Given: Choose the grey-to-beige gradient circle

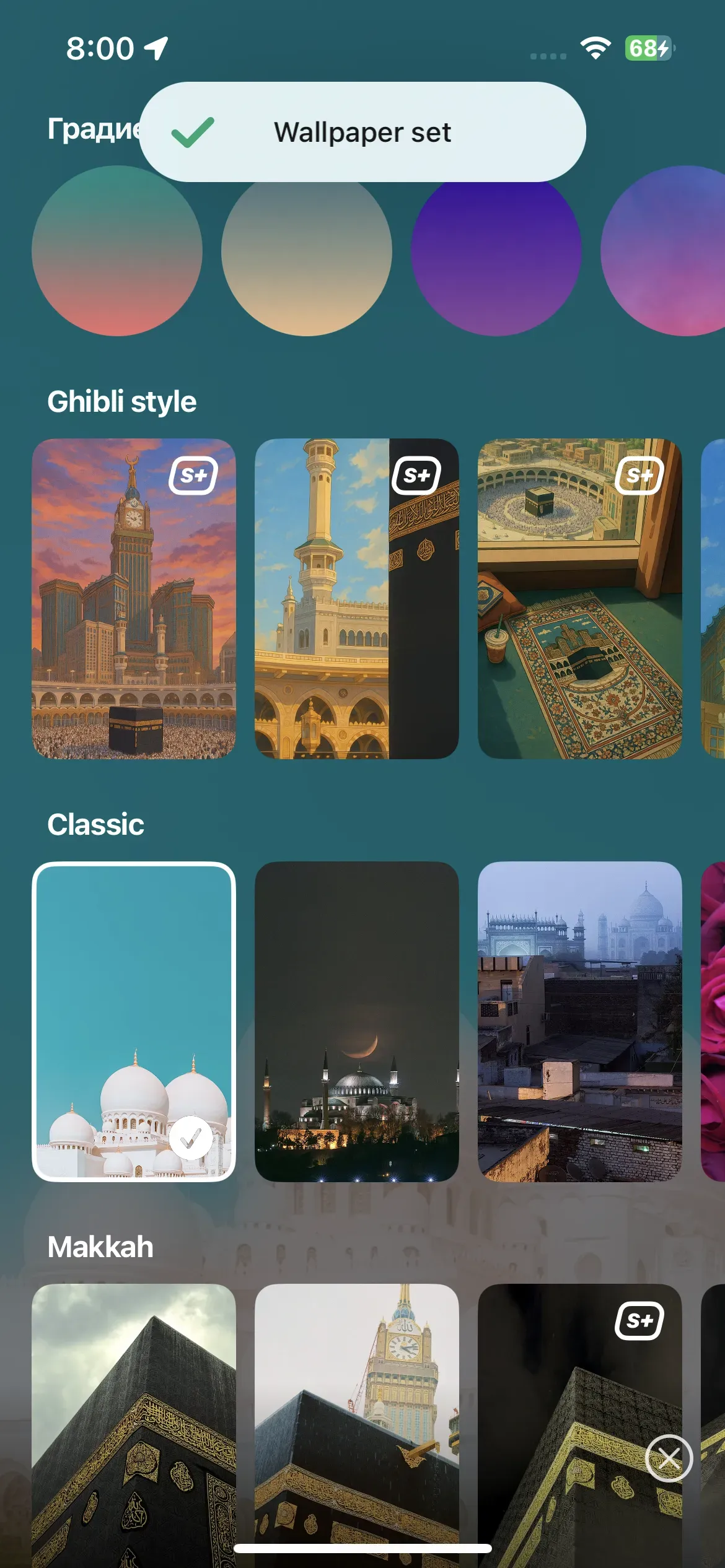Looking at the screenshot, I should [x=306, y=260].
